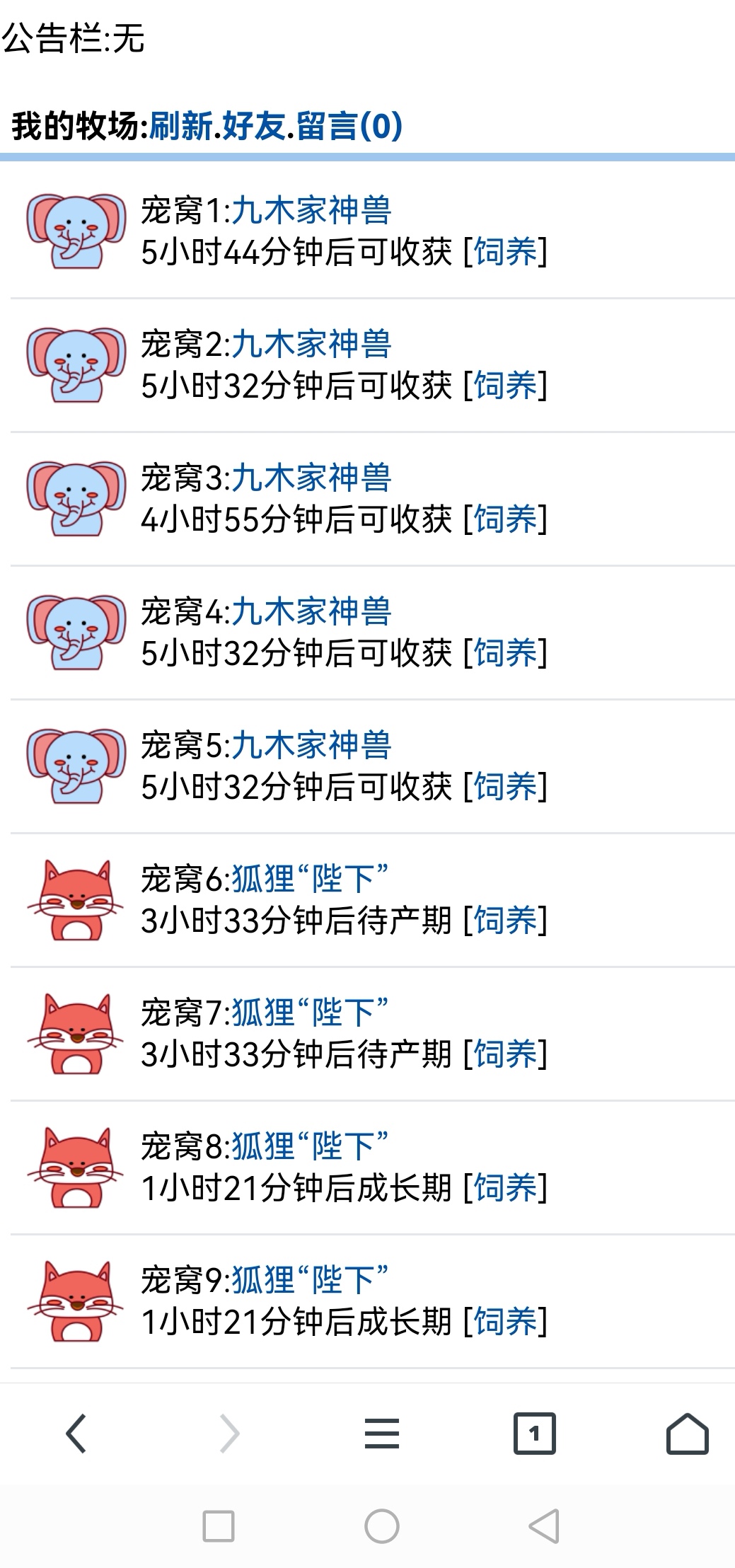
Task: Go to the browser home page
Action: coord(687,1434)
